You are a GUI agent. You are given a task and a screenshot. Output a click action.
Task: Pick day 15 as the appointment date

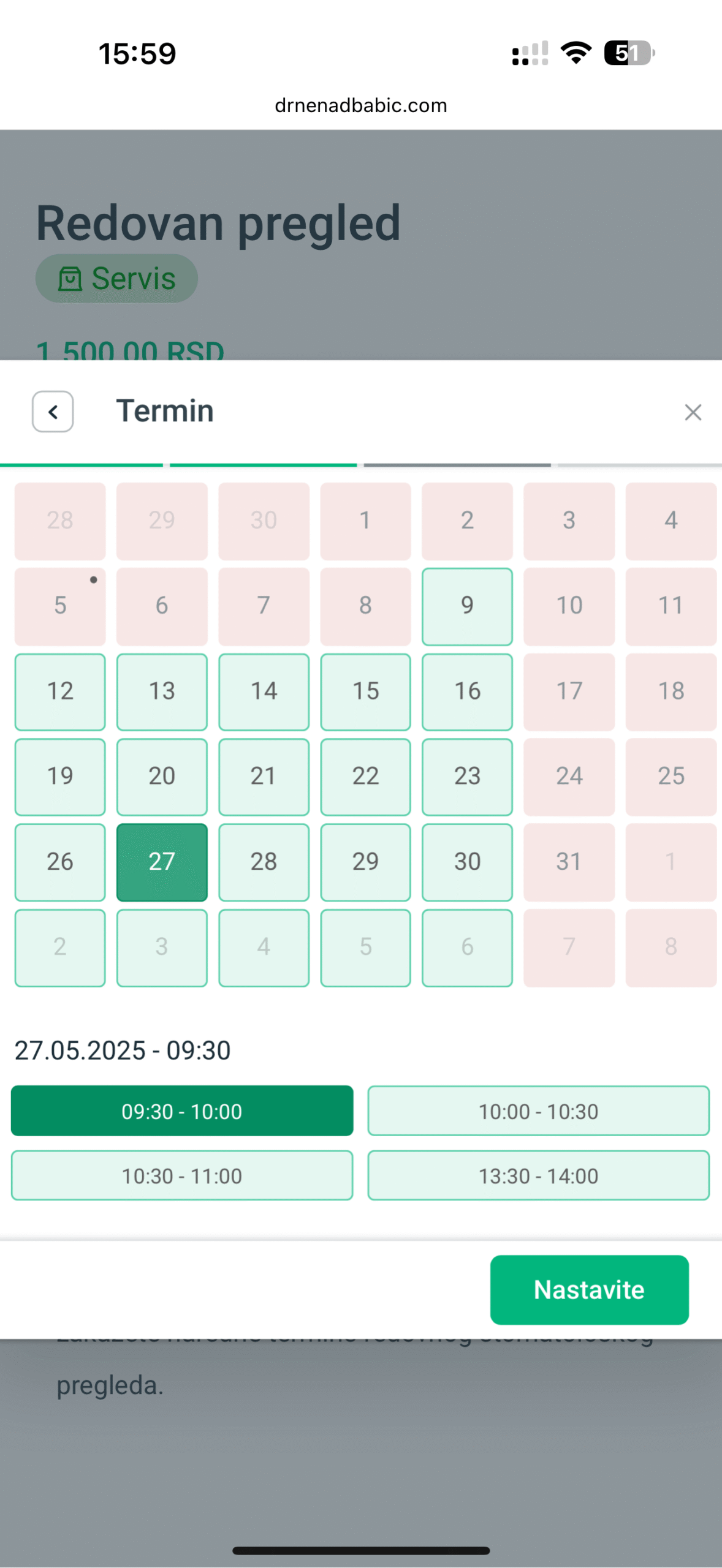tap(365, 692)
